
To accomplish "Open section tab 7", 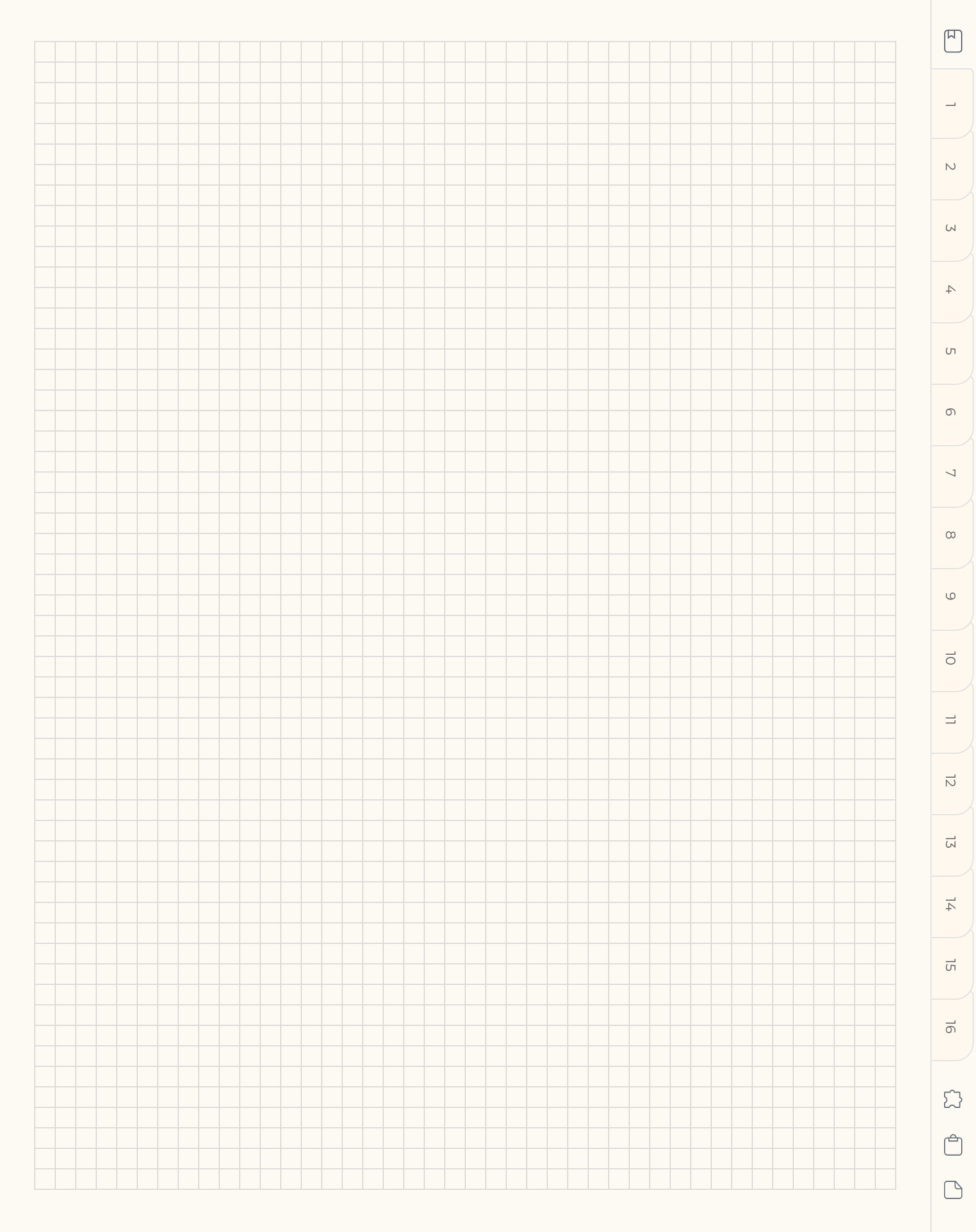I will [951, 473].
